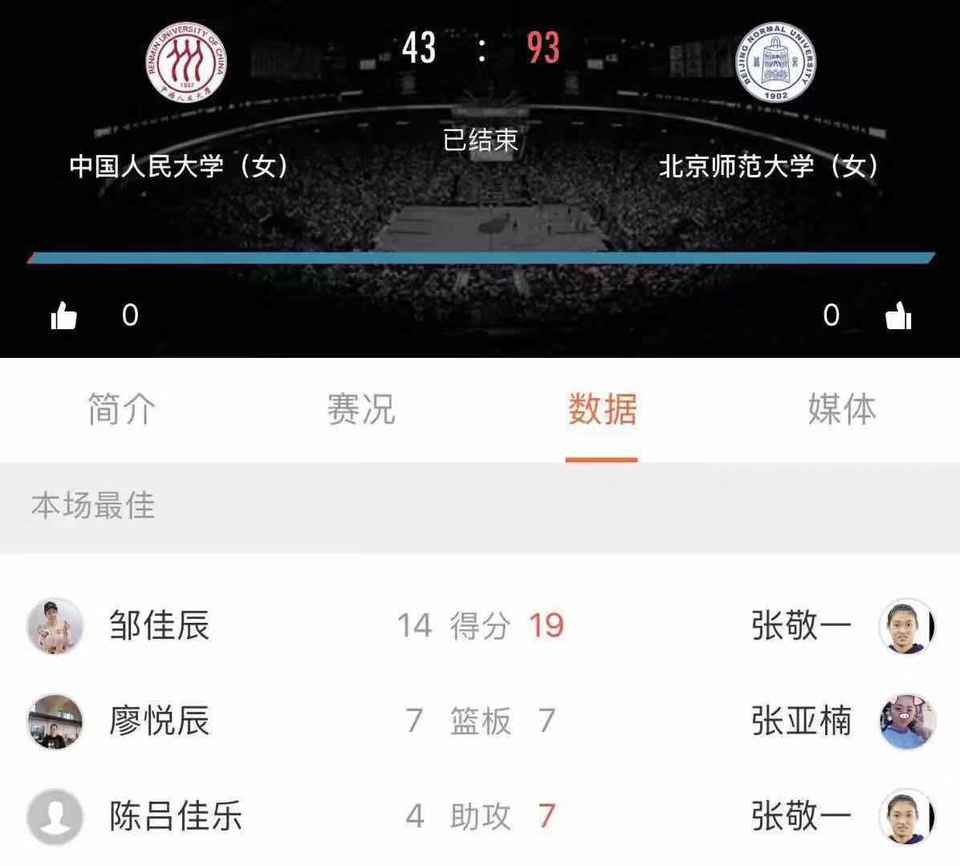
Task: Open the 北京师范大学 team logo
Action: (x=775, y=65)
